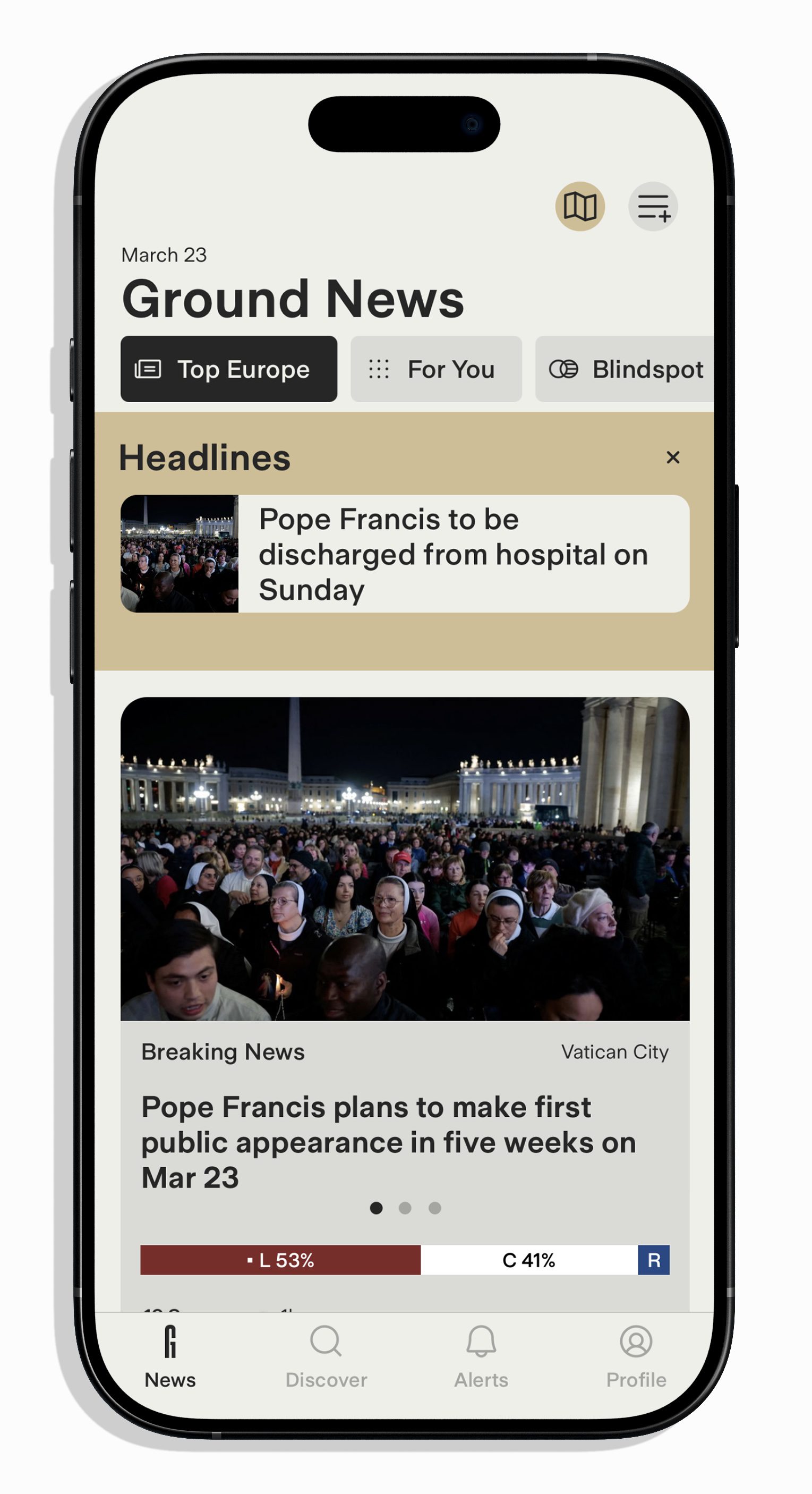Viewport: 812px width, 1494px height.
Task: Switch to the Discover tab
Action: point(326,1357)
